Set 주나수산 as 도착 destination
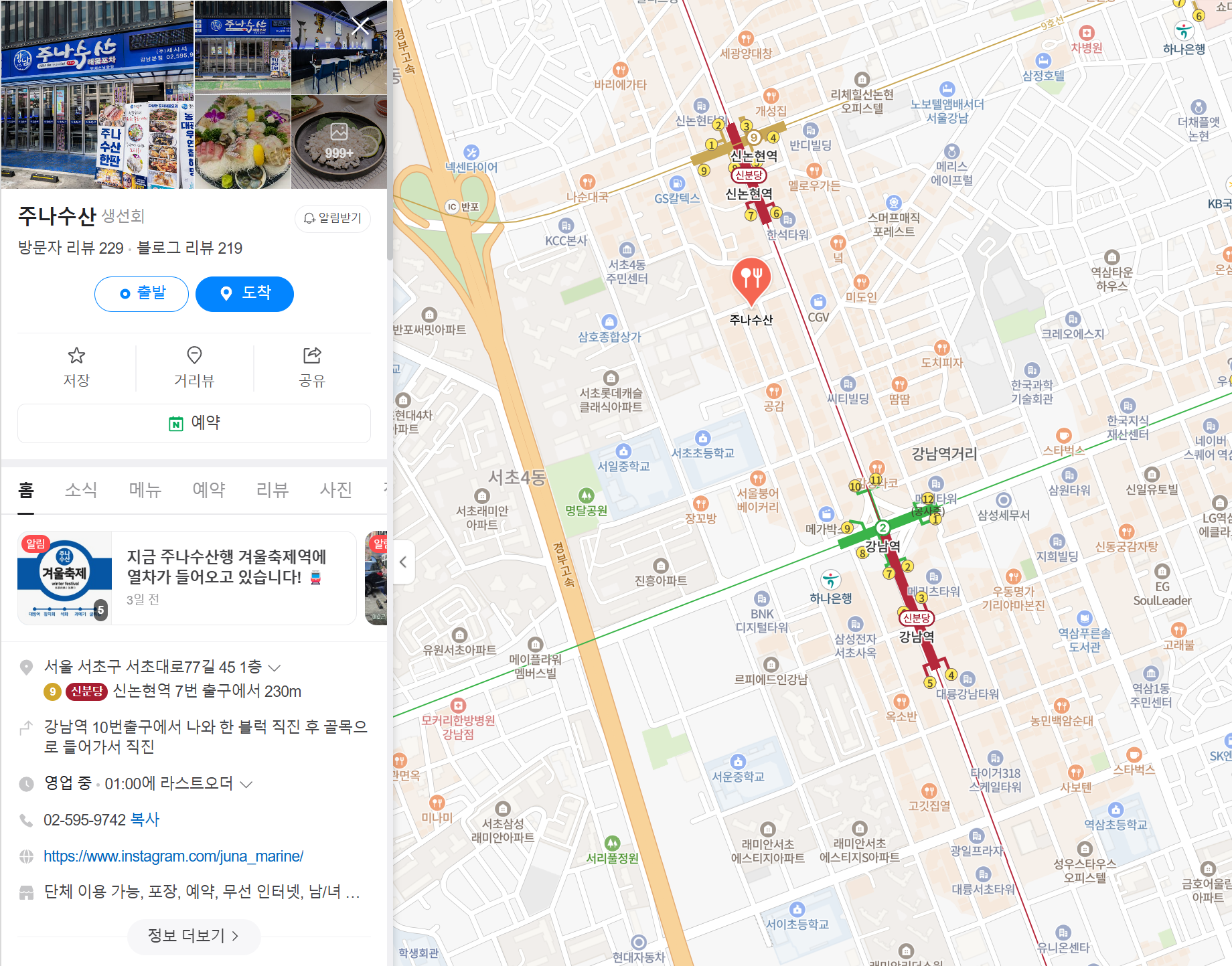The width and height of the screenshot is (1232, 966). tap(244, 294)
